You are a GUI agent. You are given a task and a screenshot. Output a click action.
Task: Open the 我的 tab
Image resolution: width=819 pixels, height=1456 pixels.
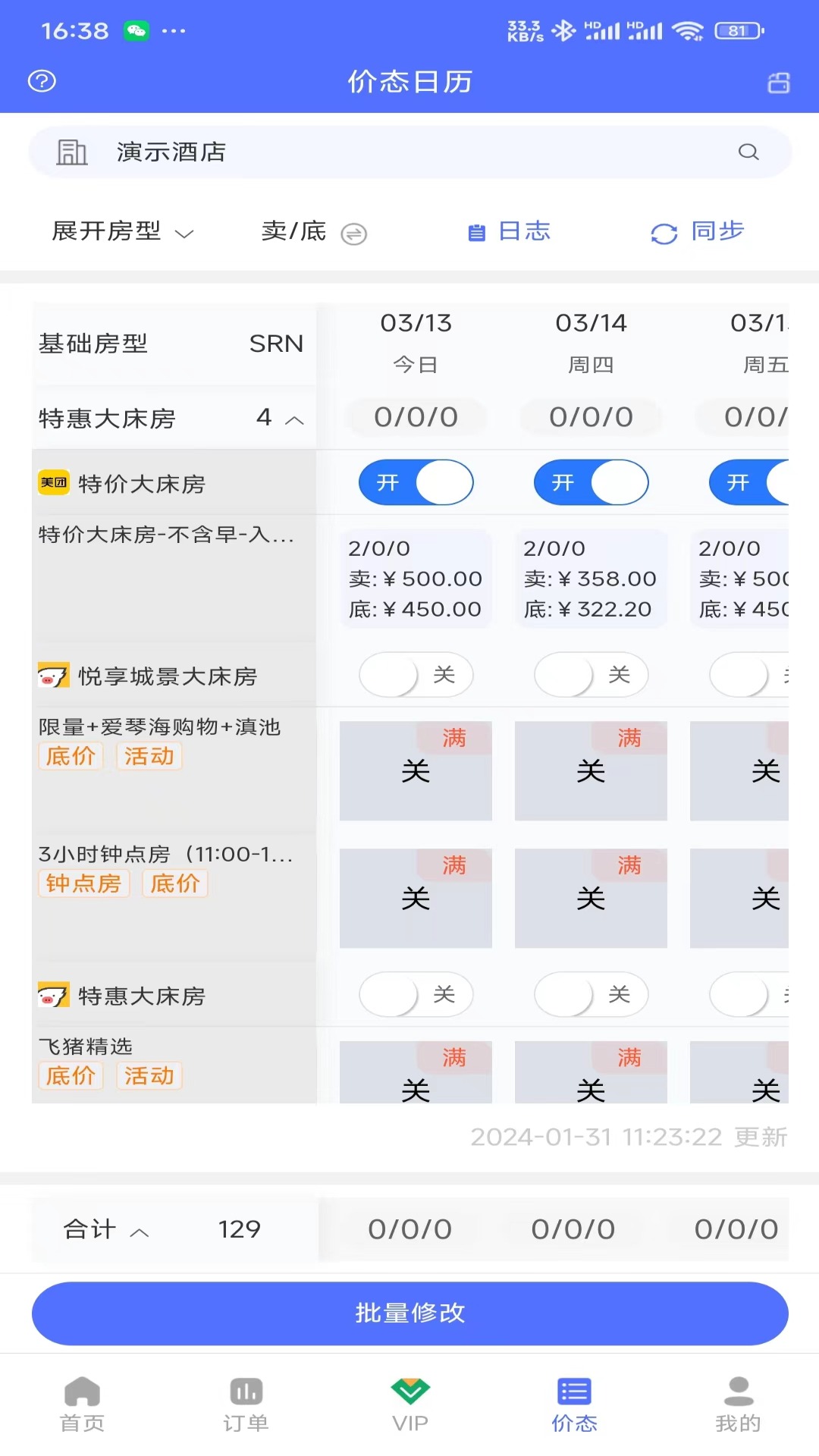(737, 1404)
